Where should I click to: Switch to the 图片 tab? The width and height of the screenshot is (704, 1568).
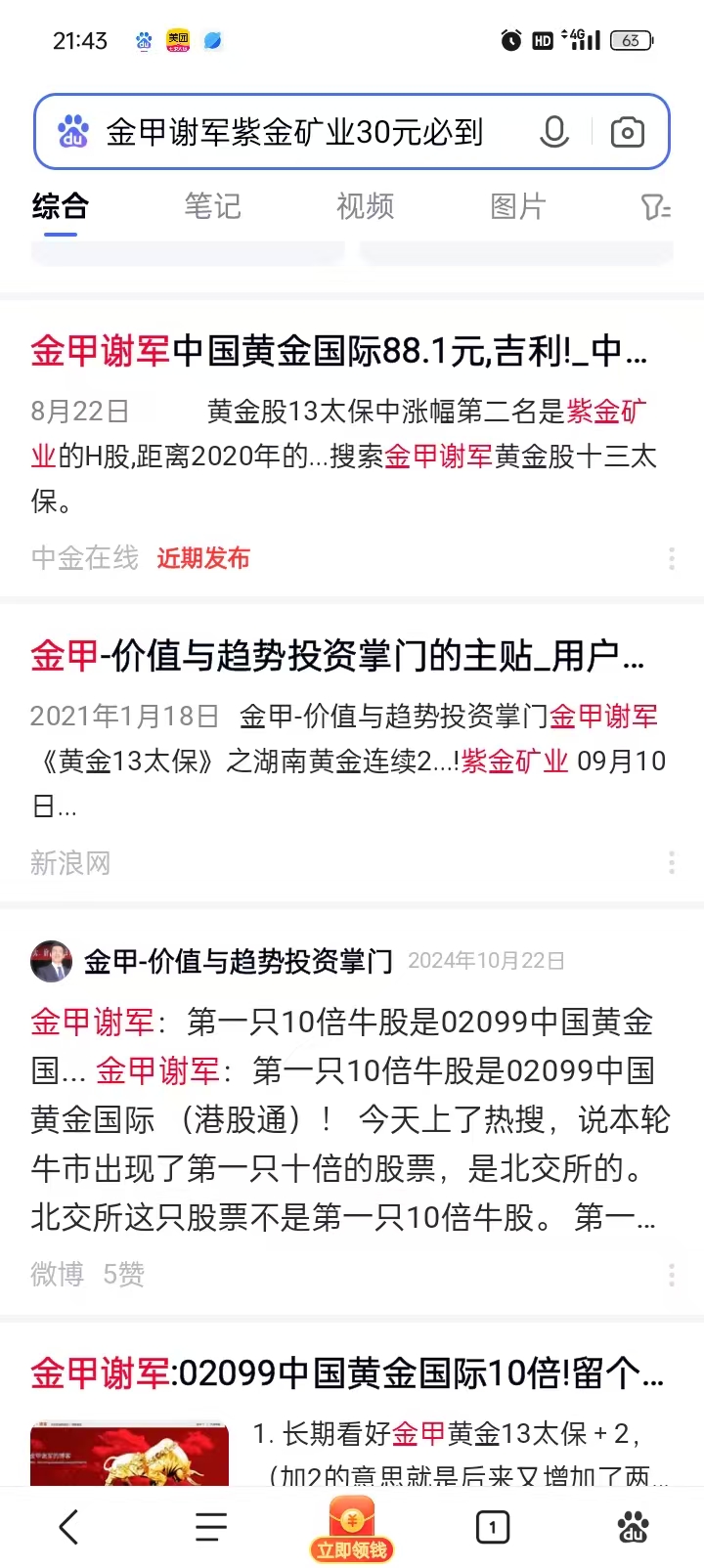517,206
